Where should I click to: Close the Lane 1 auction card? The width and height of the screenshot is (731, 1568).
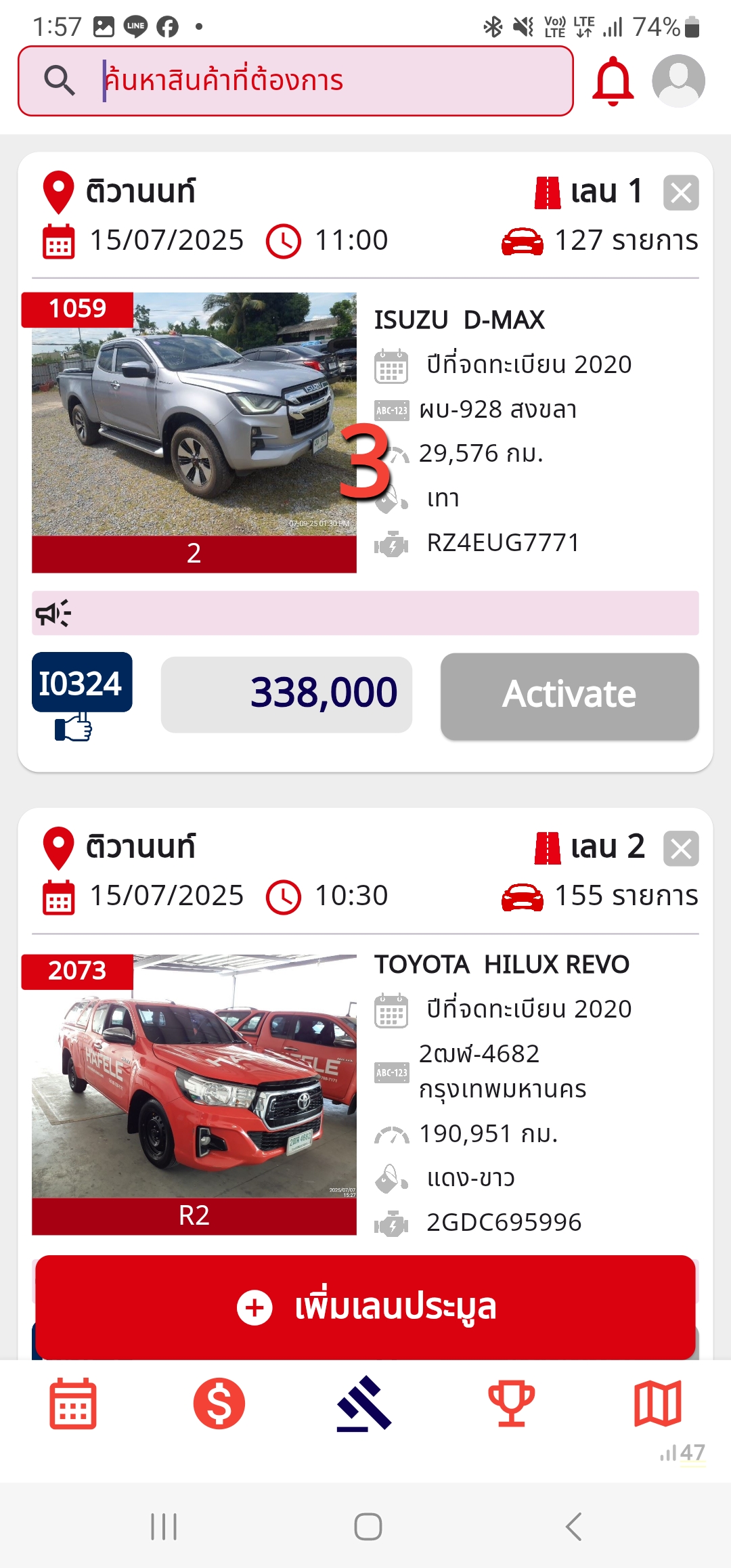click(x=681, y=193)
